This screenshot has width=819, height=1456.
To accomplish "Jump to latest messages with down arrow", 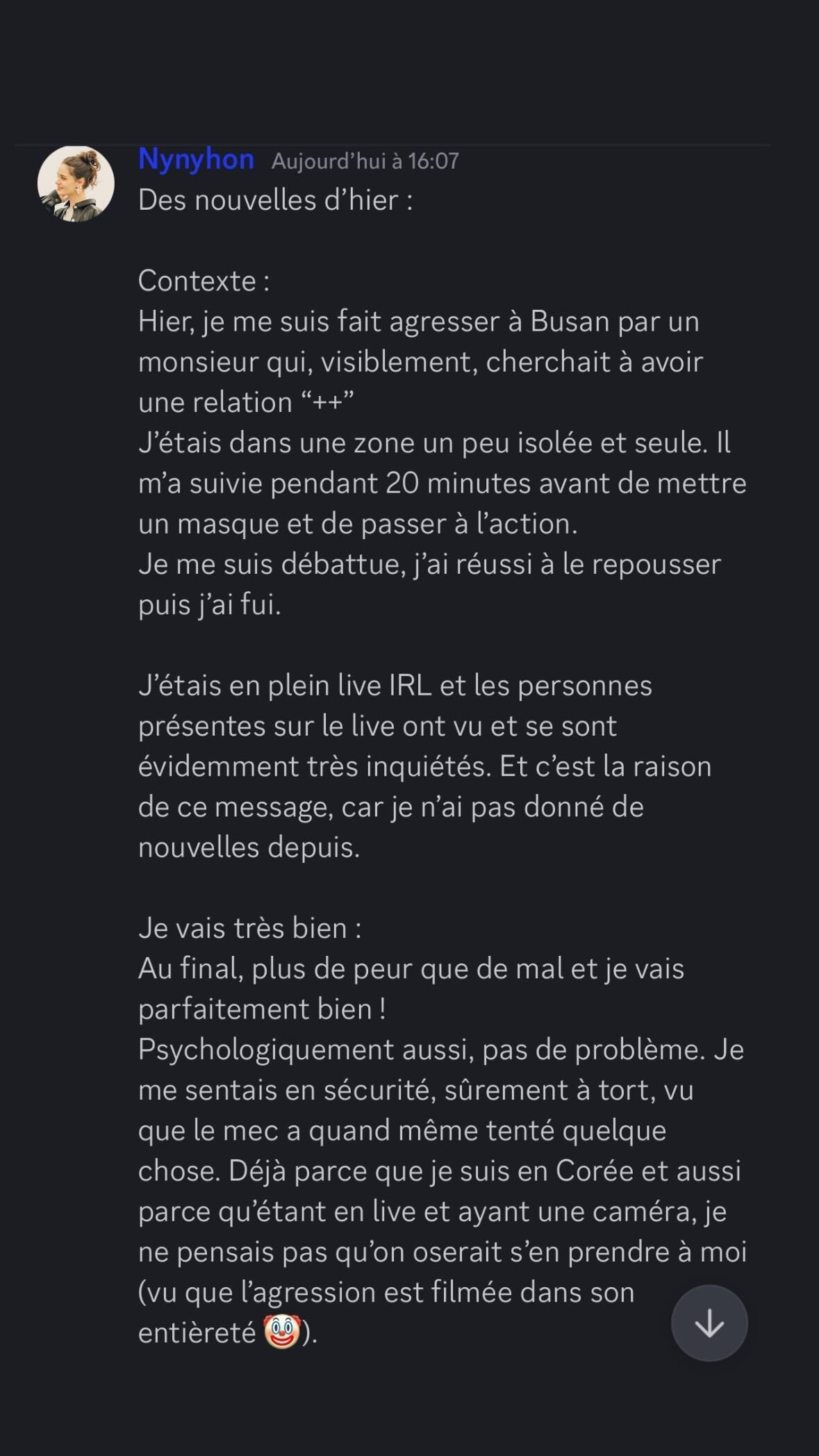I will [709, 1324].
